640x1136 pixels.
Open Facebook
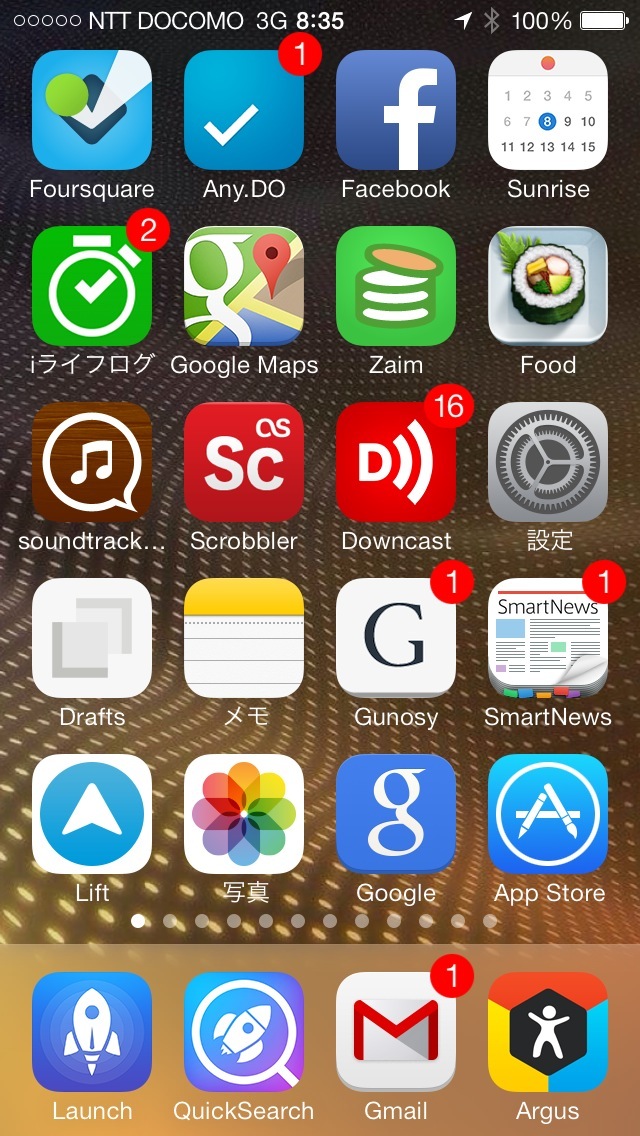[x=396, y=110]
